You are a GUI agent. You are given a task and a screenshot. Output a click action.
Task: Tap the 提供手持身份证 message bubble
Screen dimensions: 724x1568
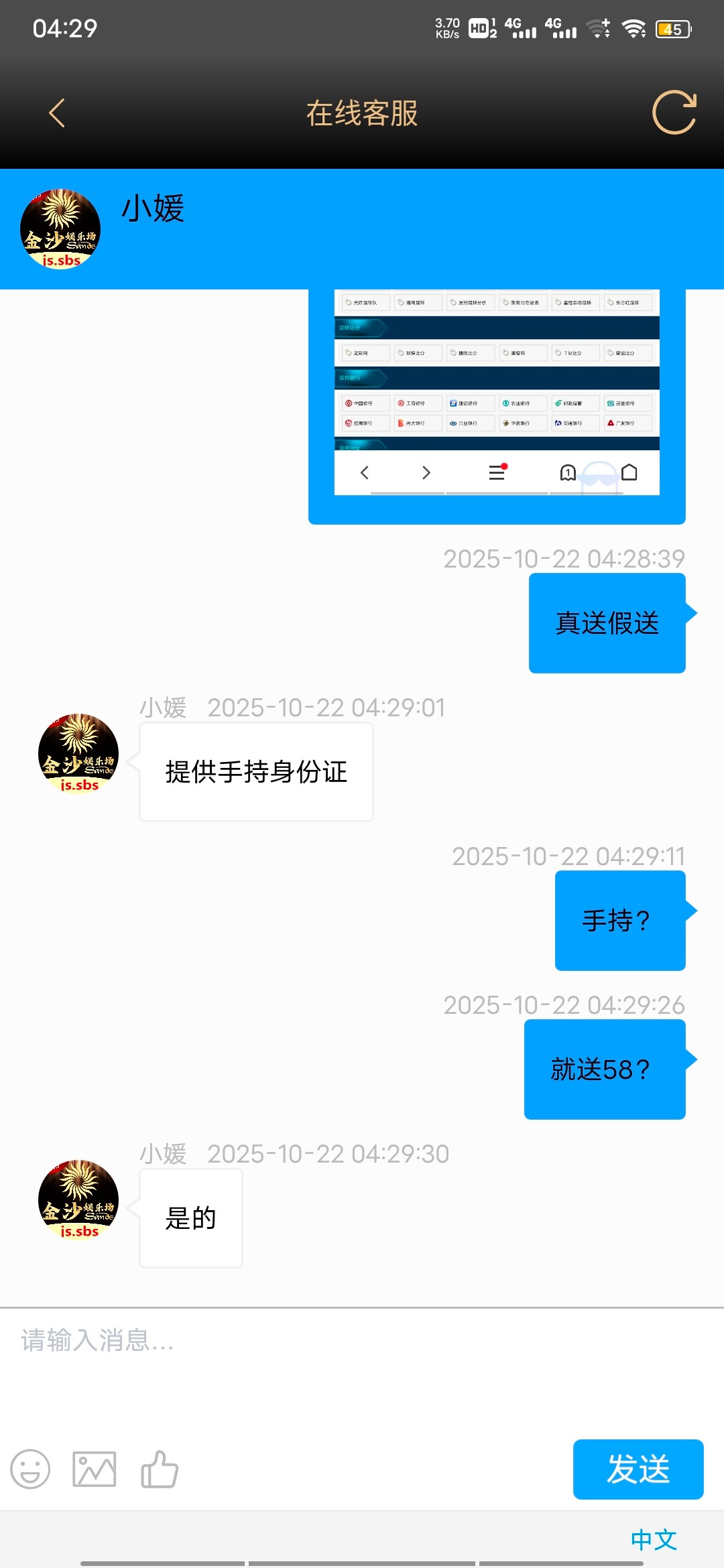pyautogui.click(x=255, y=771)
